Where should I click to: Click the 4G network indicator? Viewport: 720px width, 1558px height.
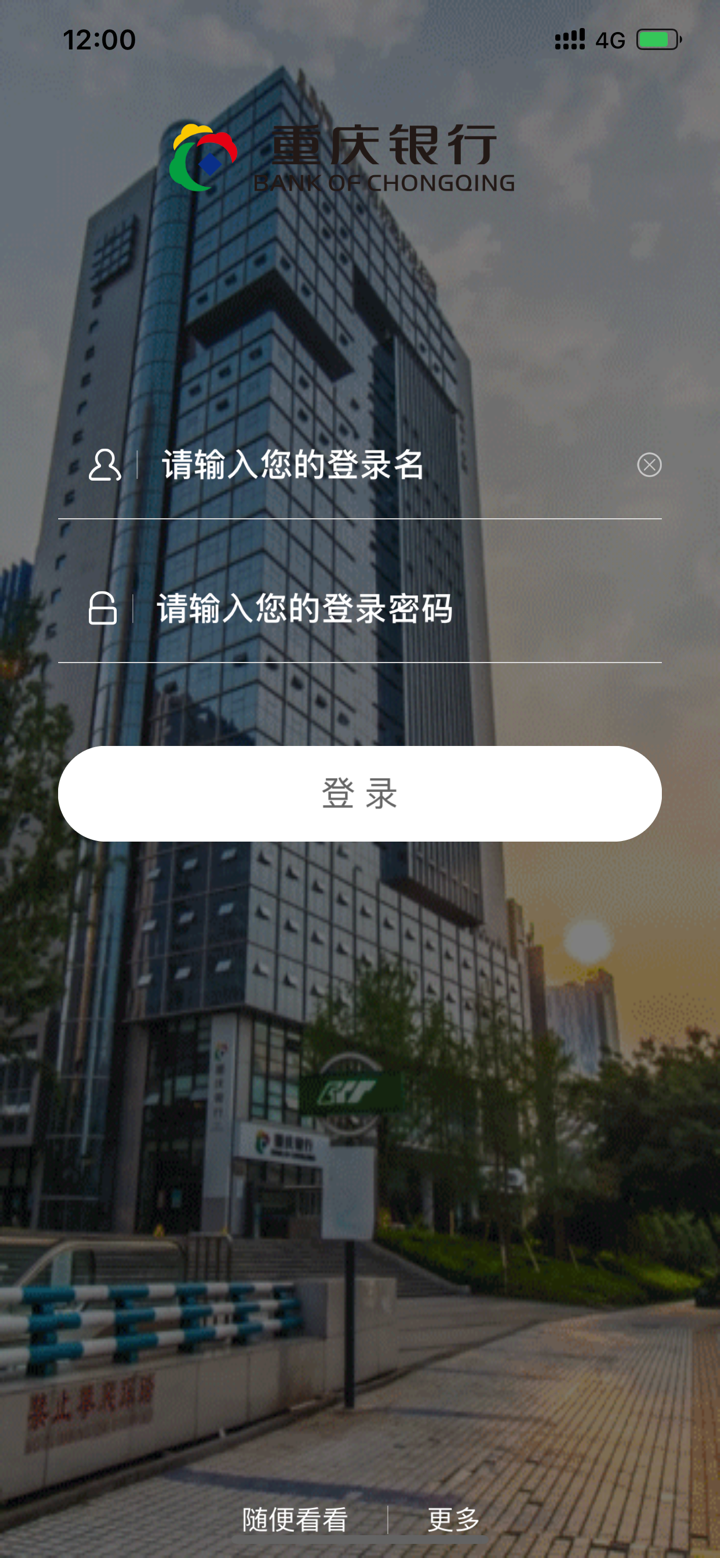point(612,40)
